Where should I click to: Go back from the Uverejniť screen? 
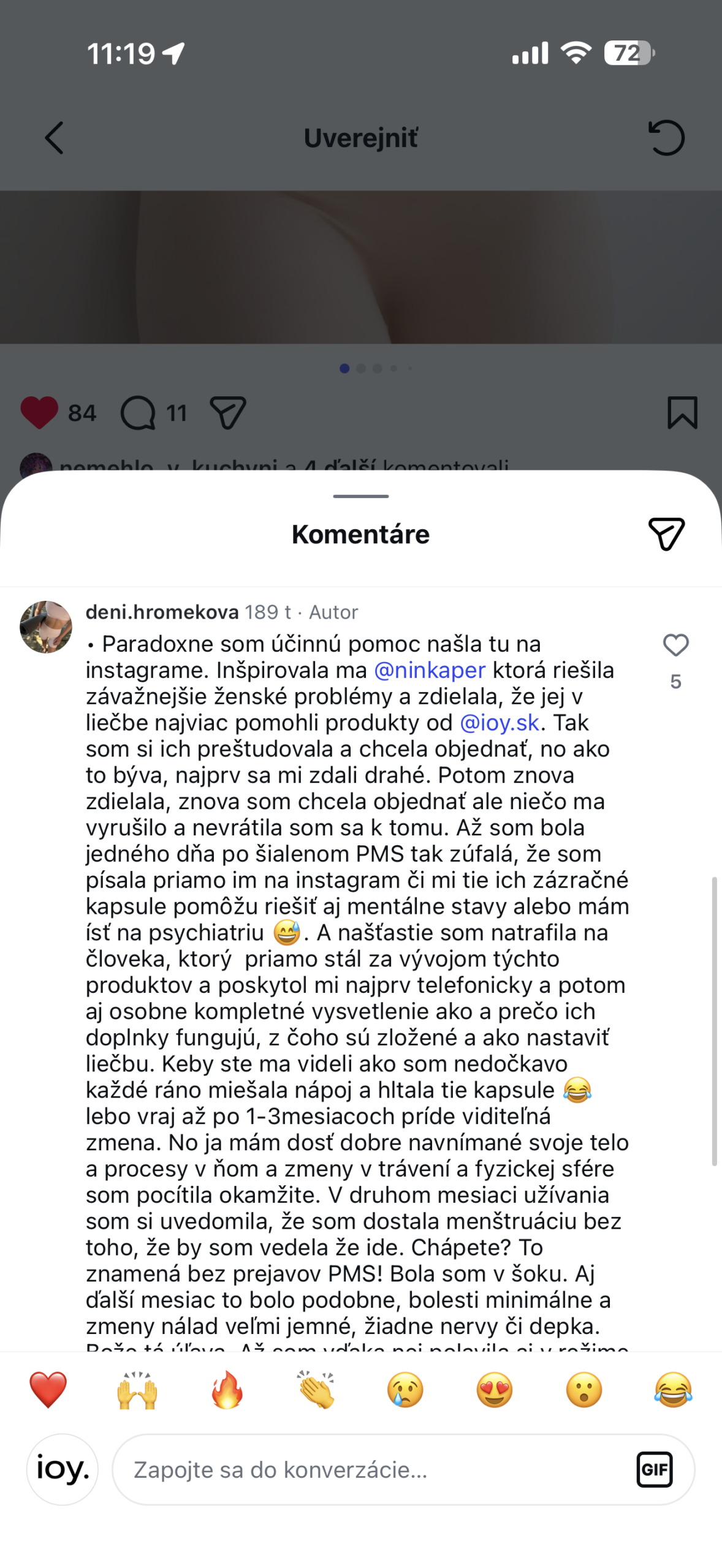(55, 138)
